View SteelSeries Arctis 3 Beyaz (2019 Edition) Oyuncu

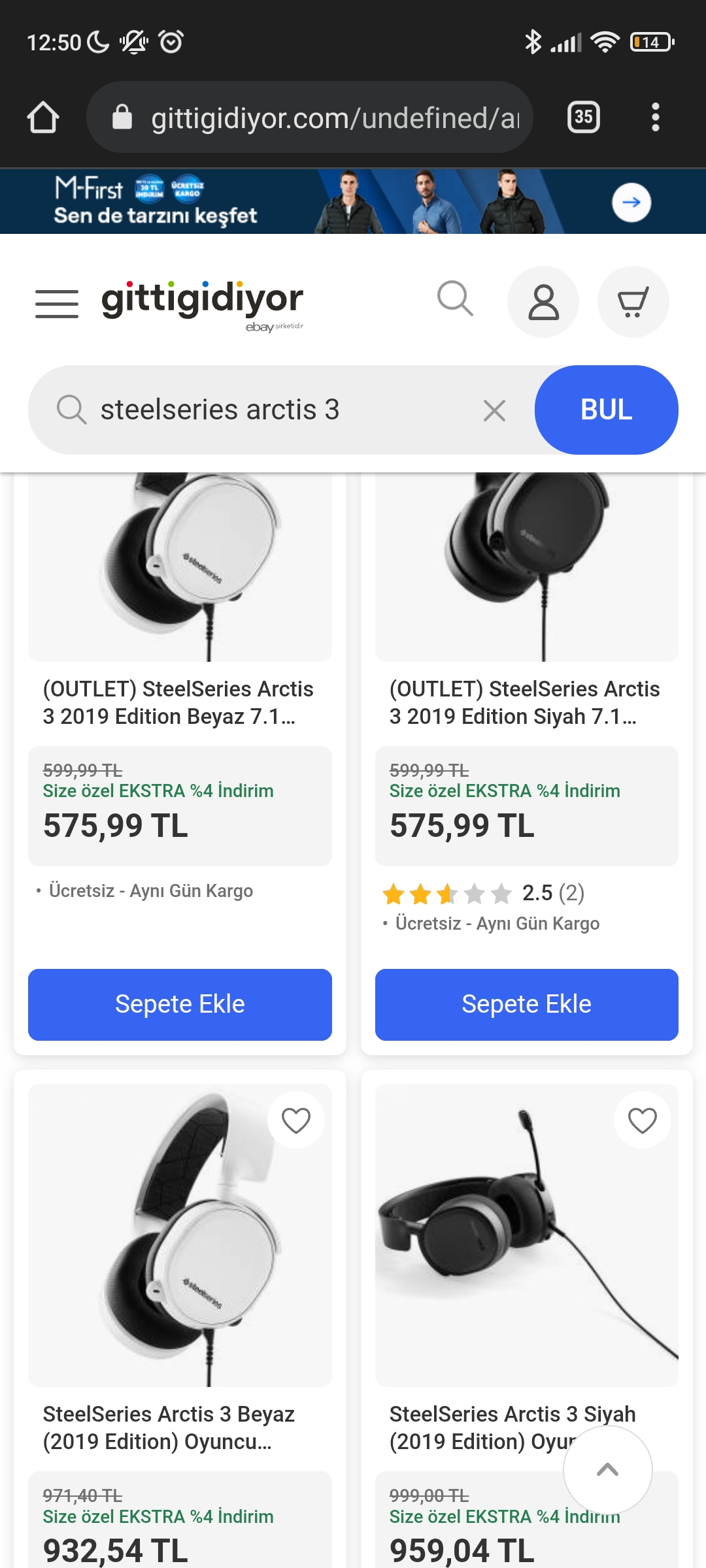[x=169, y=1427]
